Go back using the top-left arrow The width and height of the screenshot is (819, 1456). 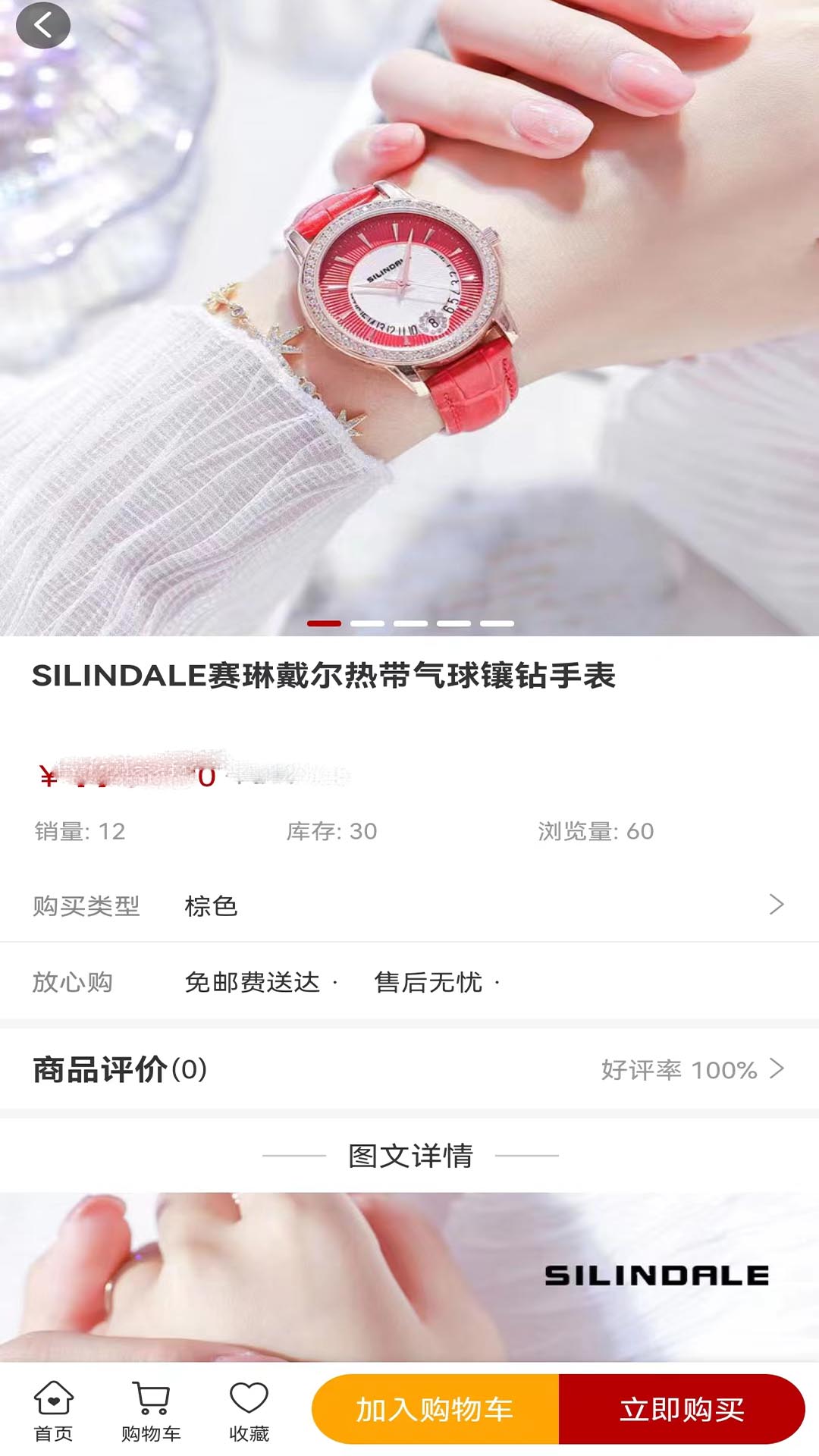43,25
